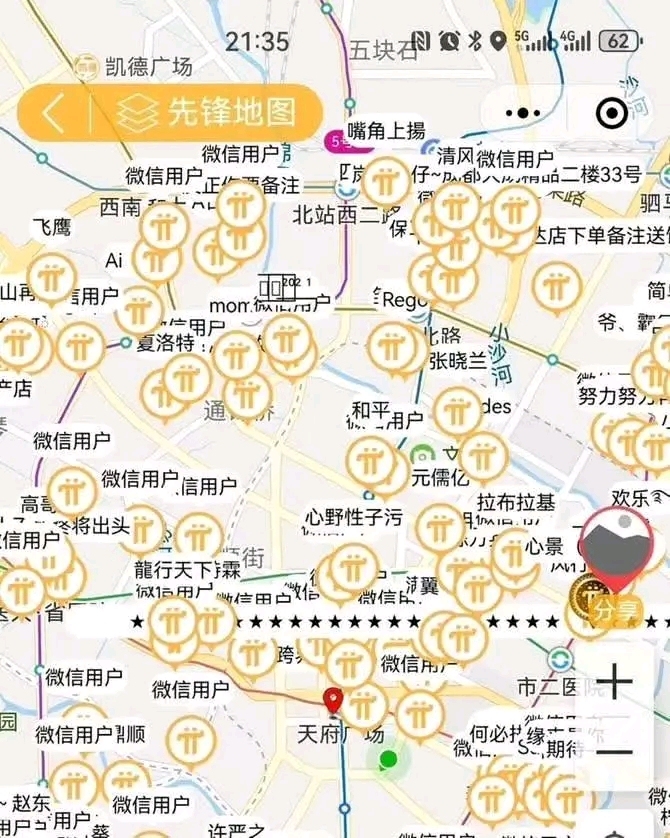Zoom out of the map with minus
The width and height of the screenshot is (670, 838).
pos(614,752)
